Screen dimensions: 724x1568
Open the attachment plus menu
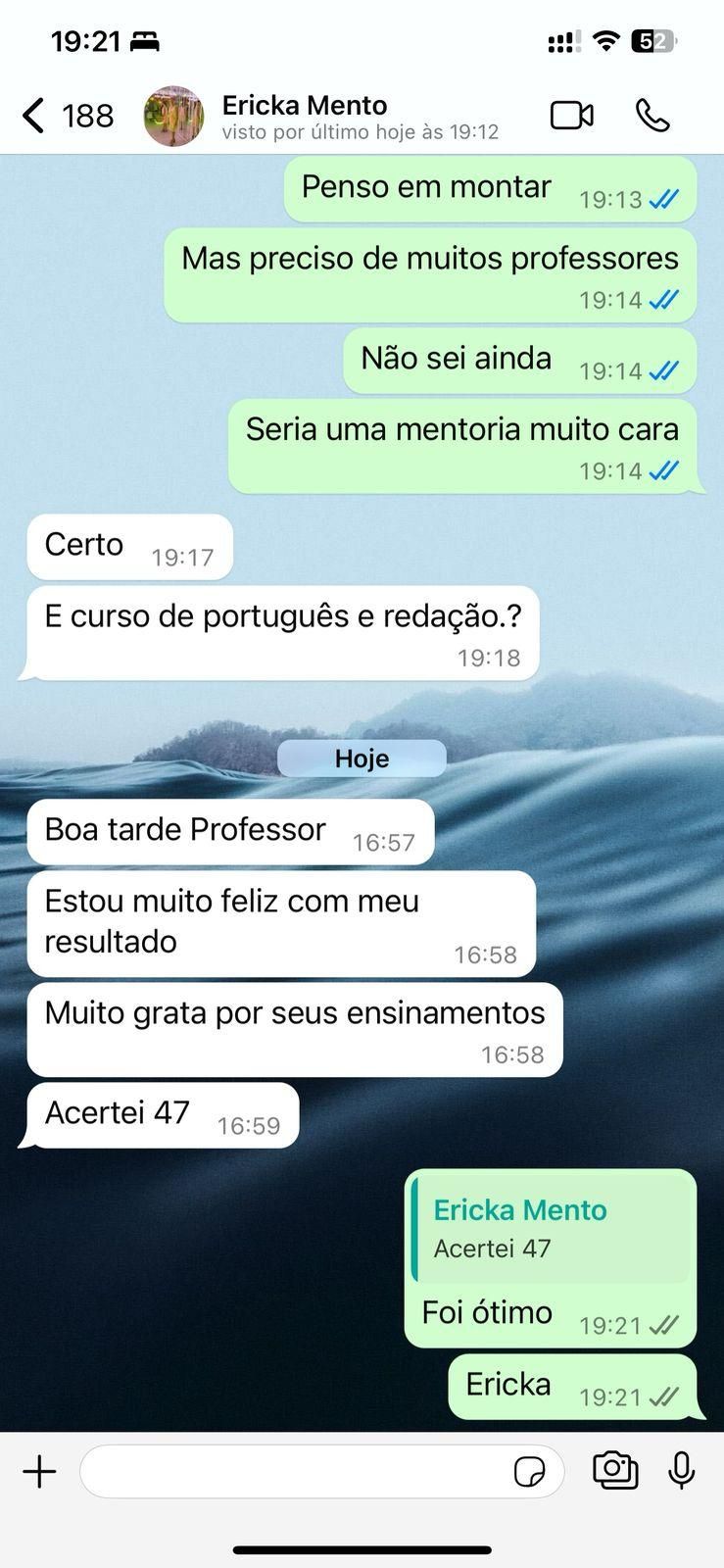[x=39, y=1471]
